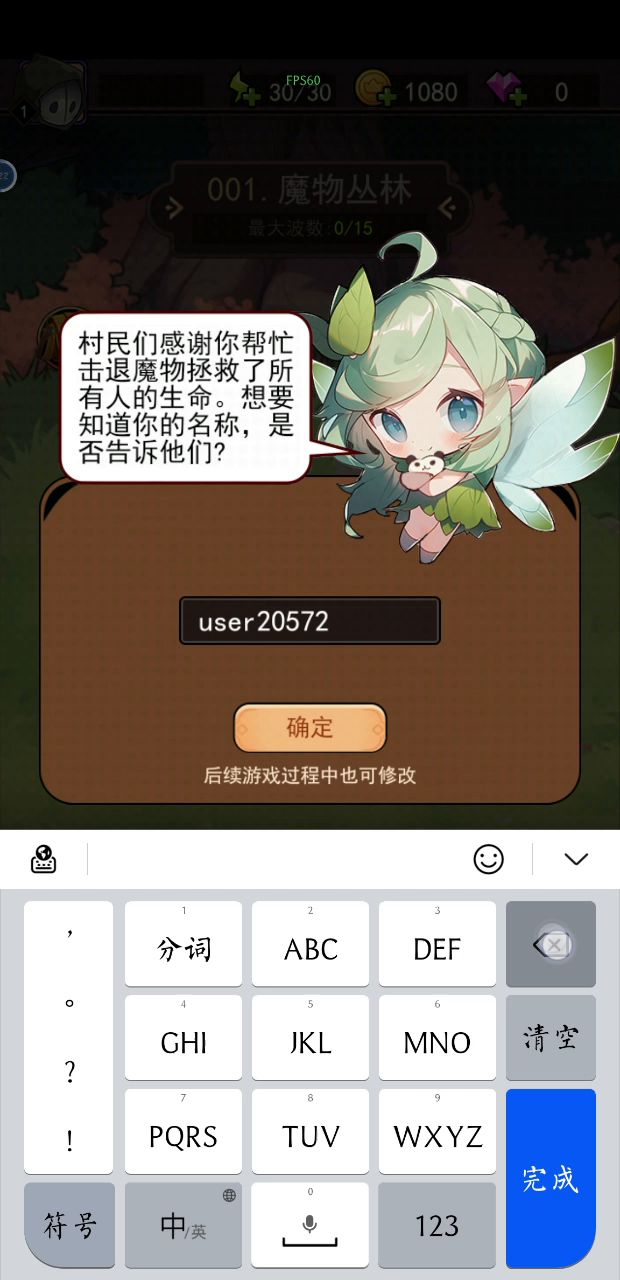Tap the 分词 key

(x=184, y=945)
